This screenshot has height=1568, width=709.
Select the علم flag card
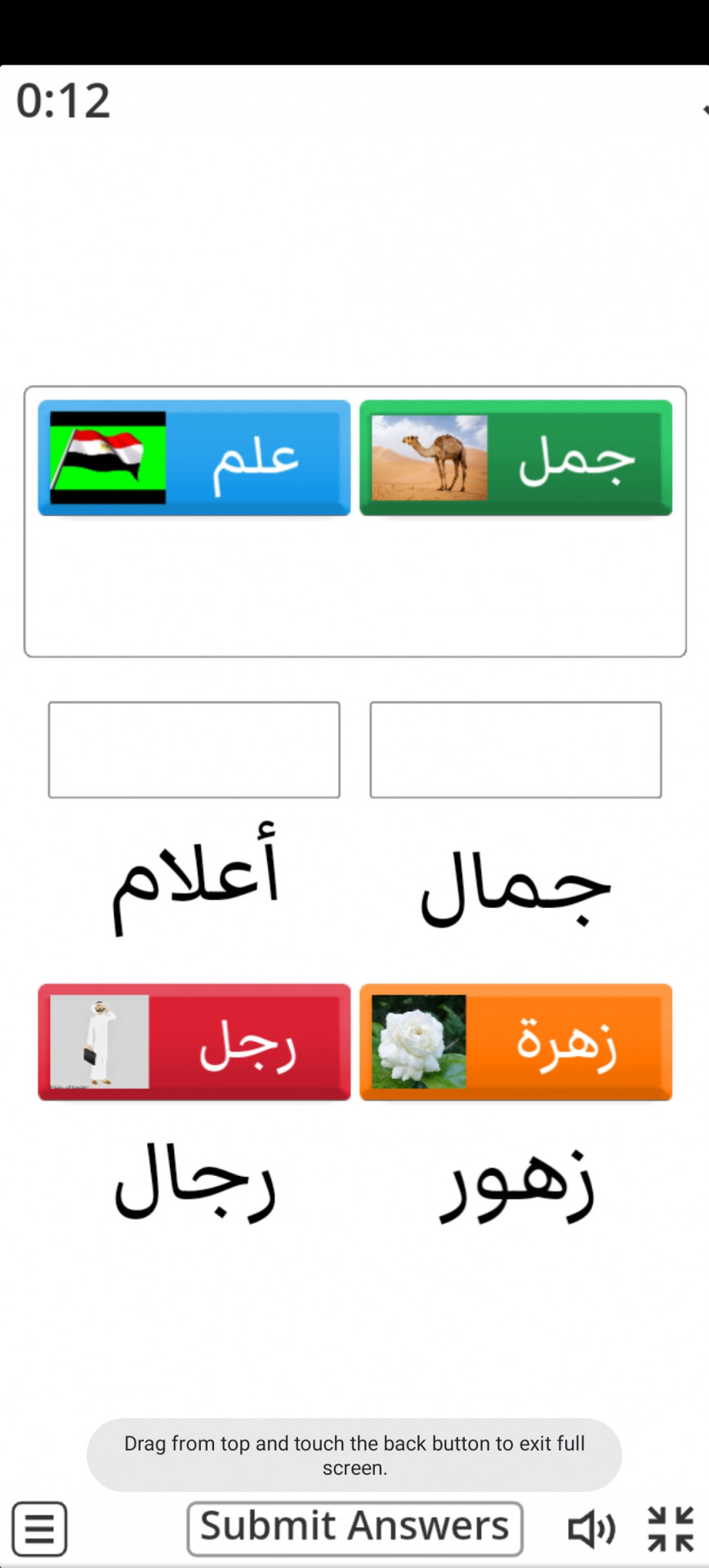(194, 458)
